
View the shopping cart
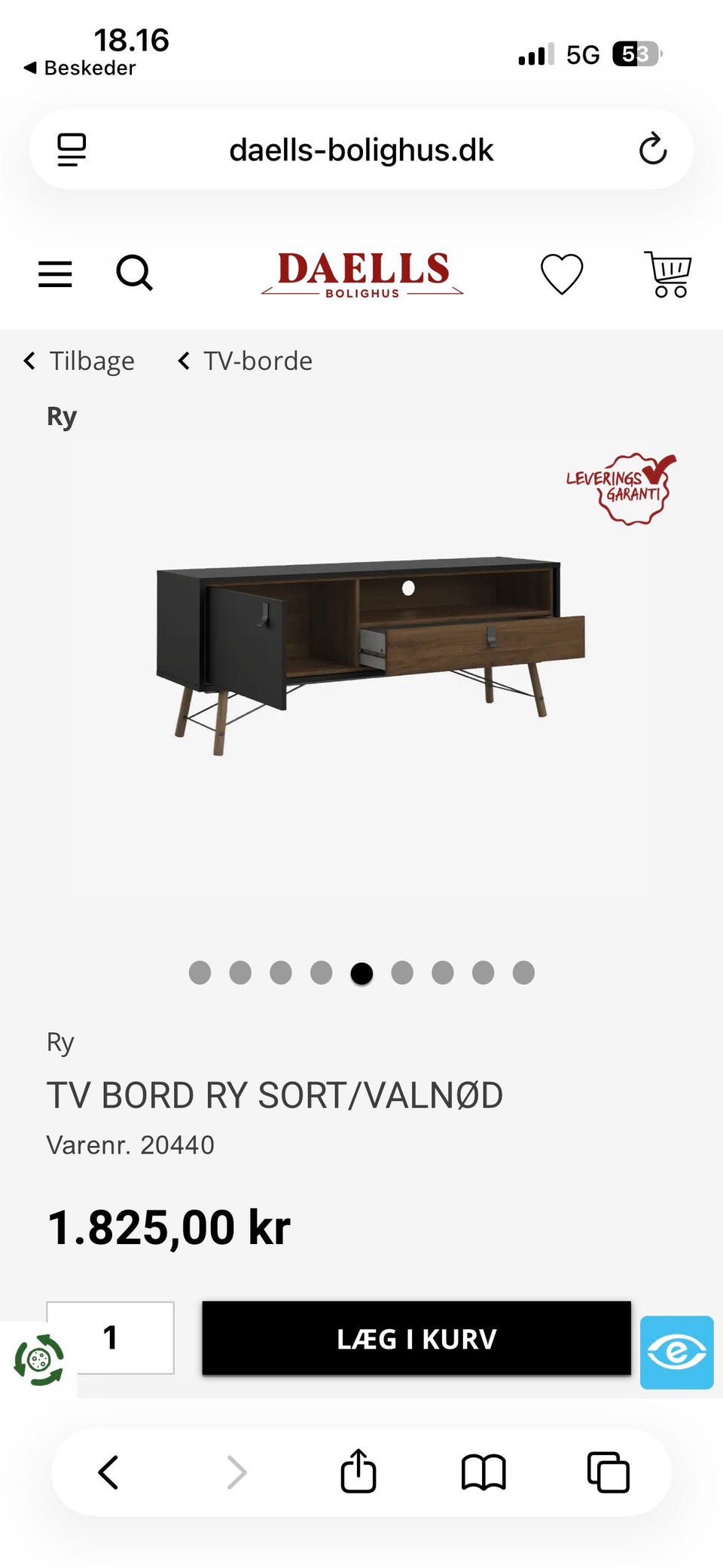tap(667, 274)
